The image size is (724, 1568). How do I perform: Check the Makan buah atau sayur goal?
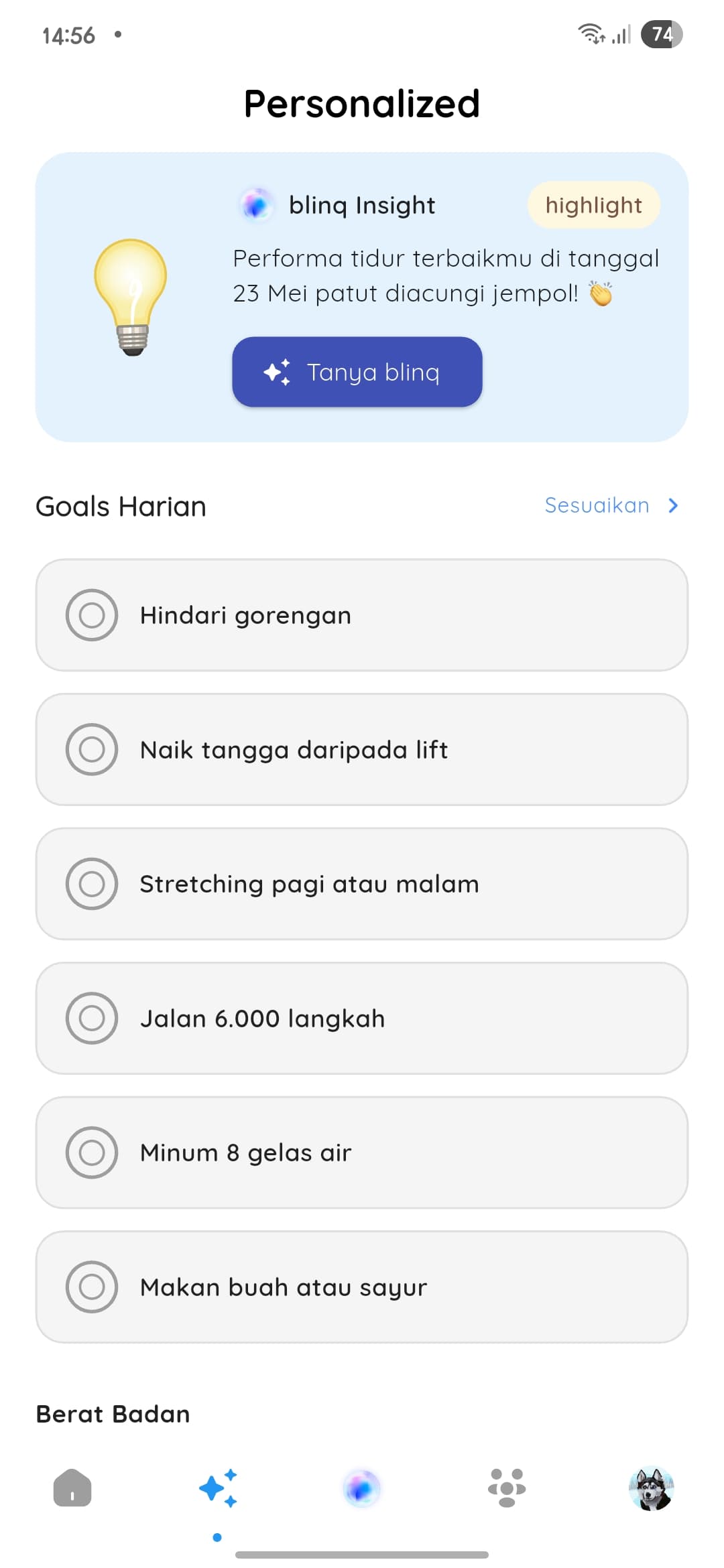point(92,1287)
